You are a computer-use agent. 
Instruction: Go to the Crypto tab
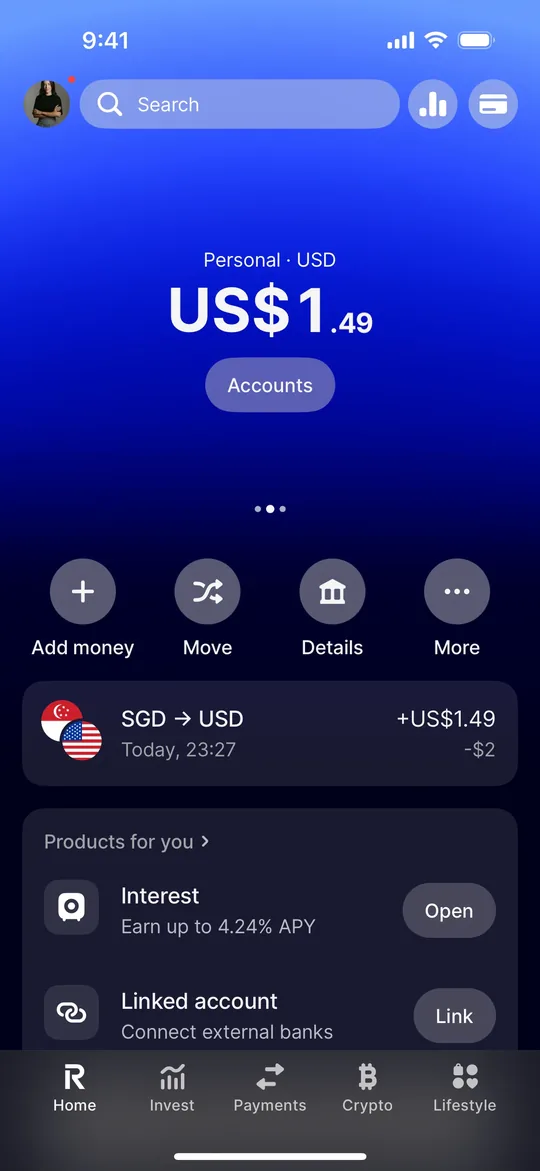(x=367, y=1088)
